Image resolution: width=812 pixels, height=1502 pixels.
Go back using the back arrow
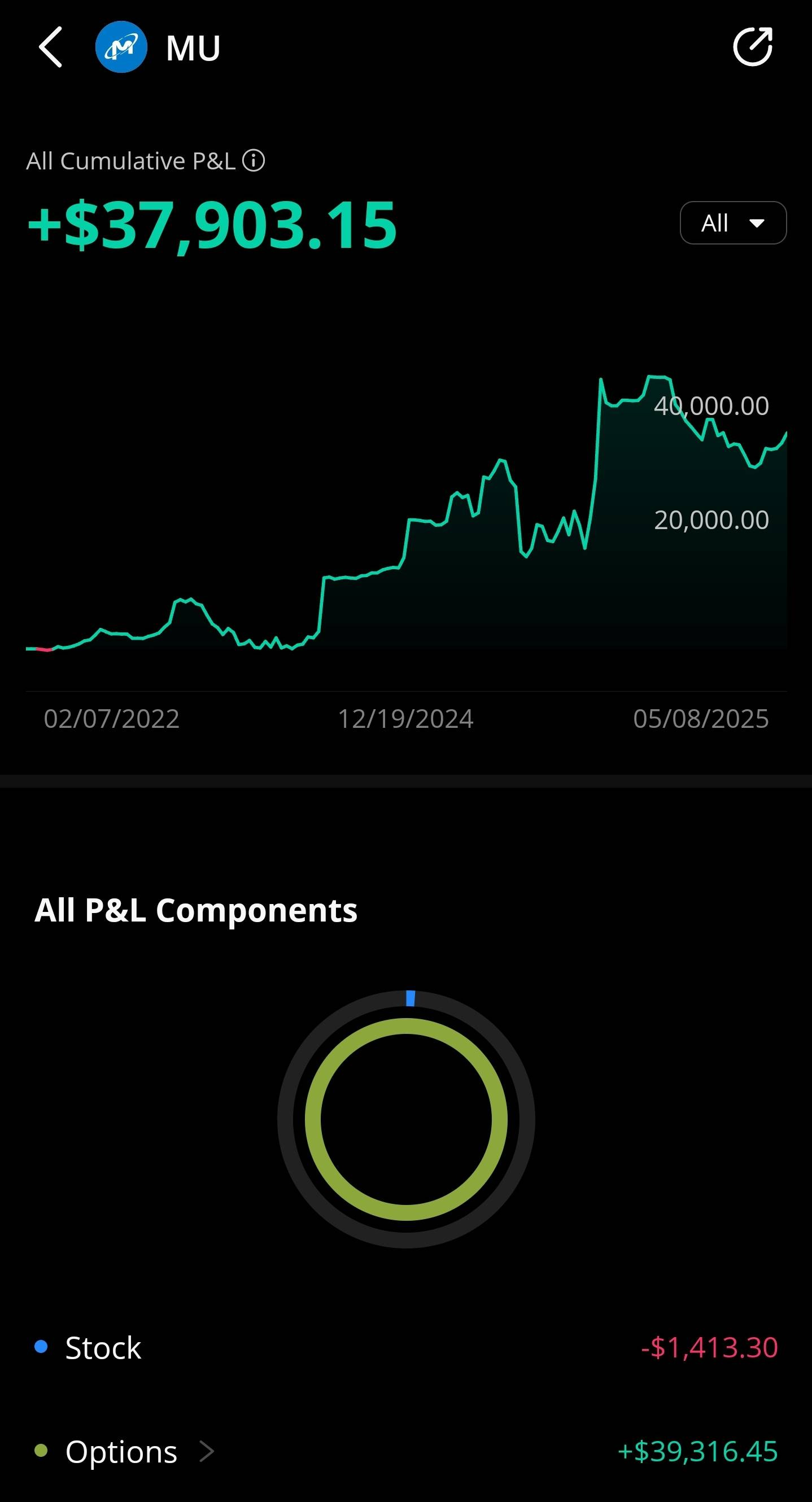click(x=50, y=47)
